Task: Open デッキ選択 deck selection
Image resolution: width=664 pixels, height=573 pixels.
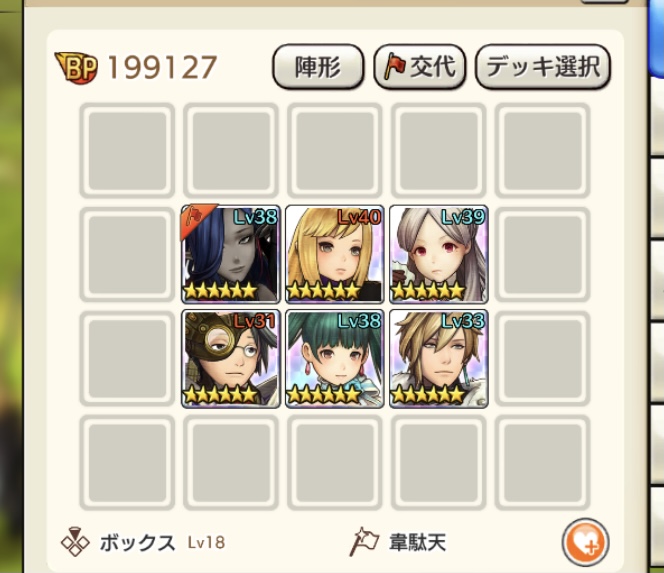Action: click(x=542, y=67)
